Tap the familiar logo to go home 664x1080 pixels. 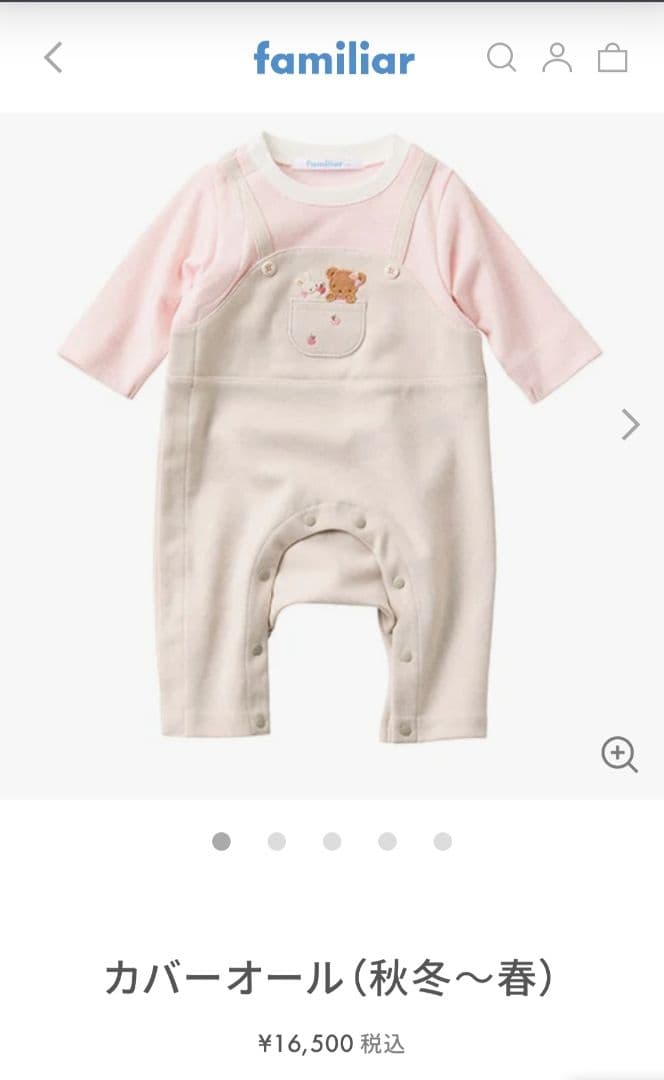(334, 58)
